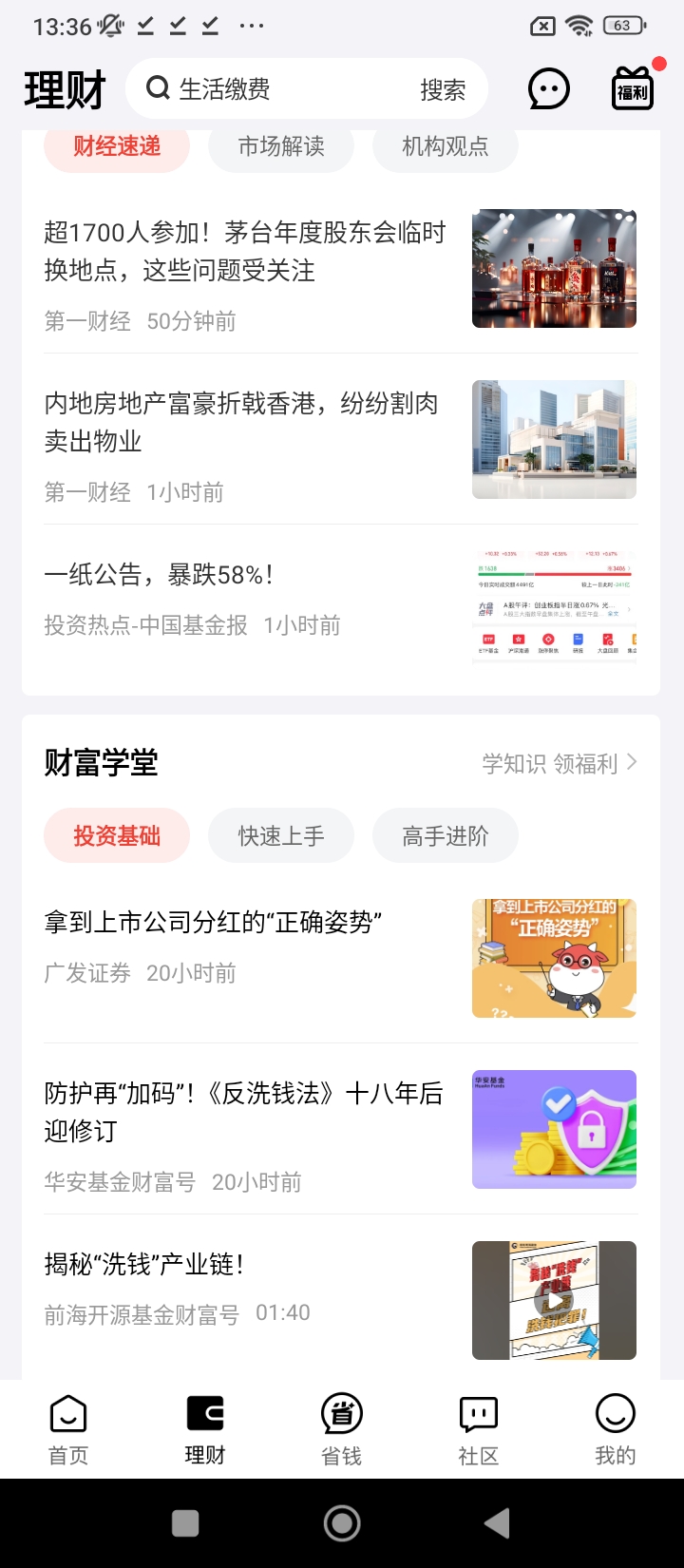The image size is (684, 1568).
Task: Go to the 我的 profile tab
Action: (x=615, y=1429)
